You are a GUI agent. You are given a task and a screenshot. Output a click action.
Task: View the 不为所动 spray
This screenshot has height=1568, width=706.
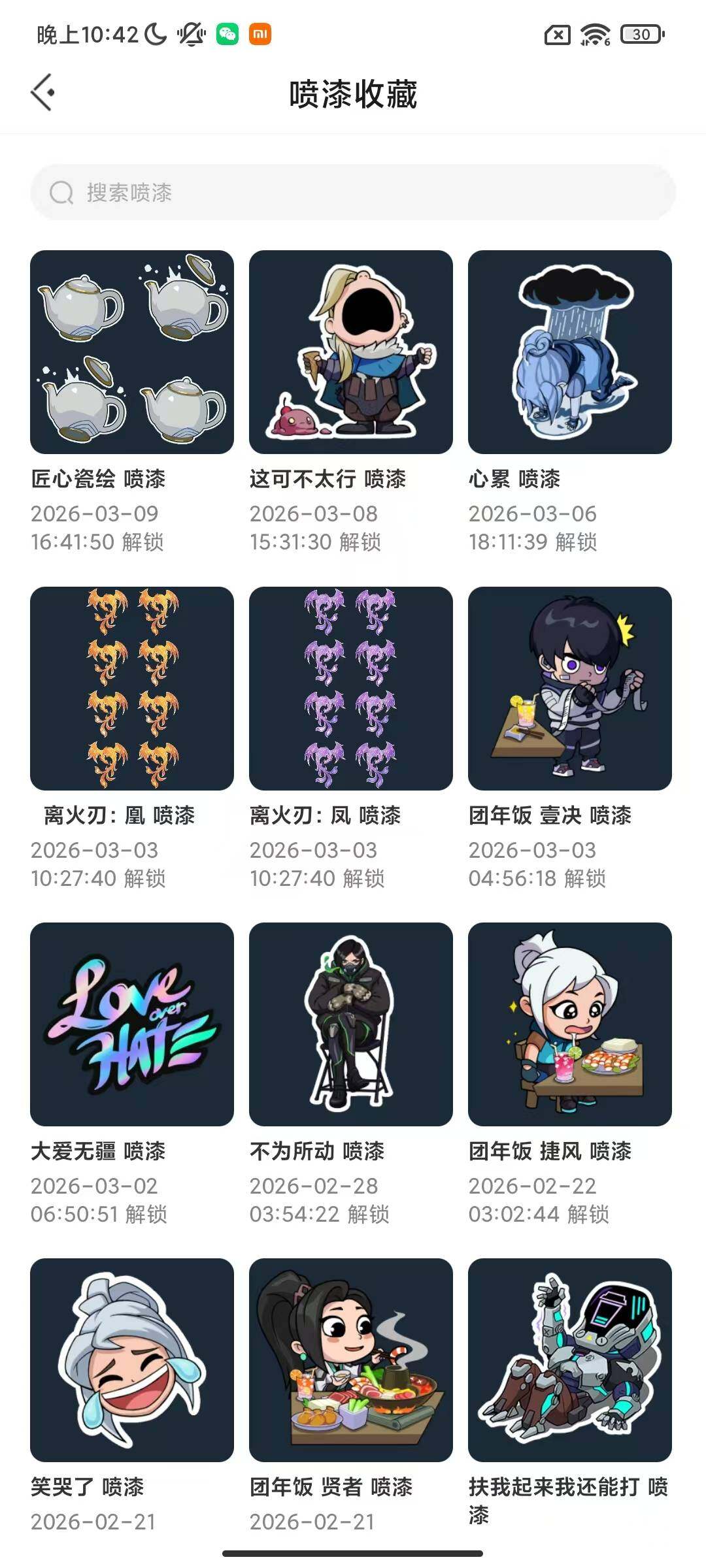click(350, 1026)
